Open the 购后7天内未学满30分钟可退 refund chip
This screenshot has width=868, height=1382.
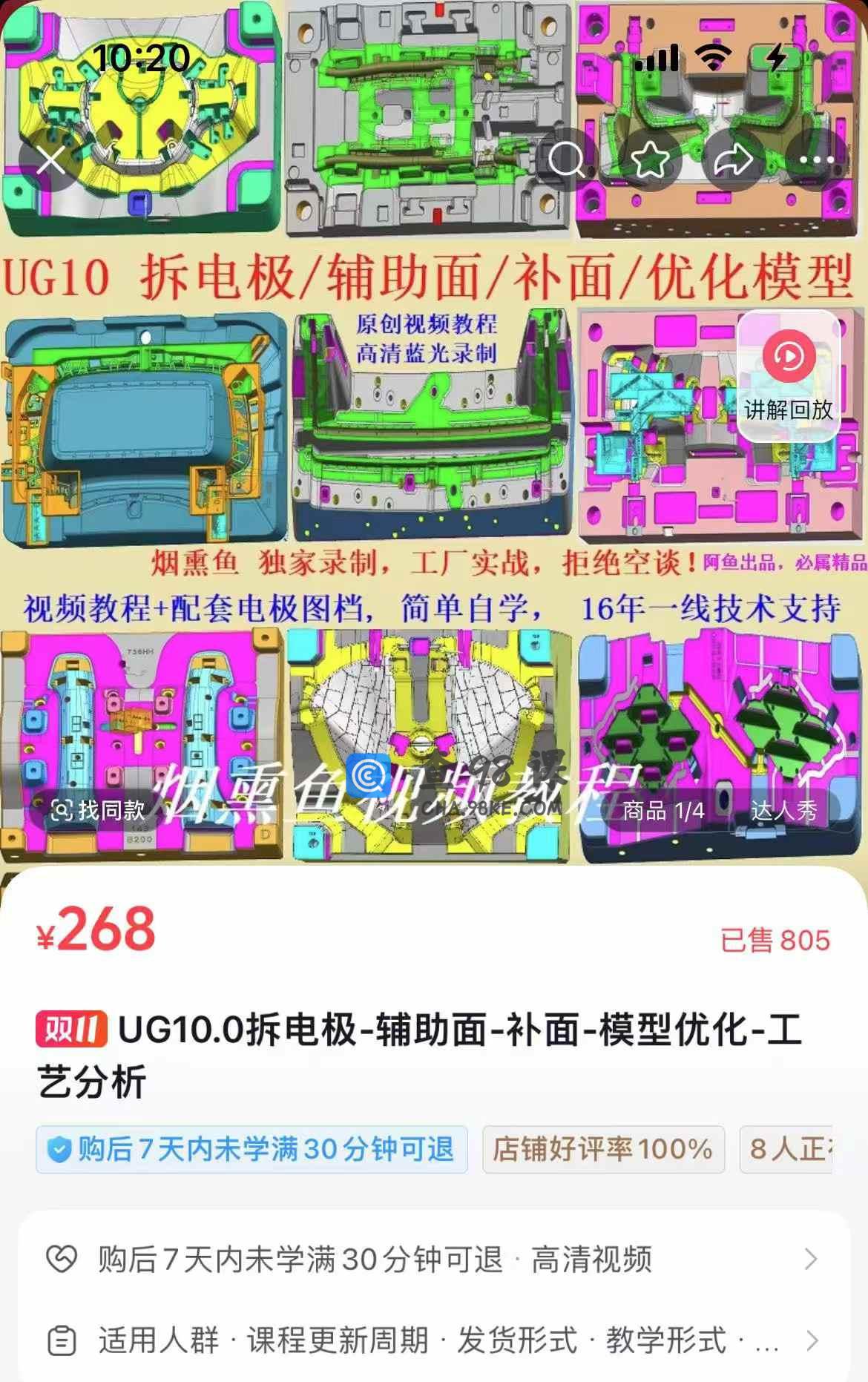click(252, 1150)
